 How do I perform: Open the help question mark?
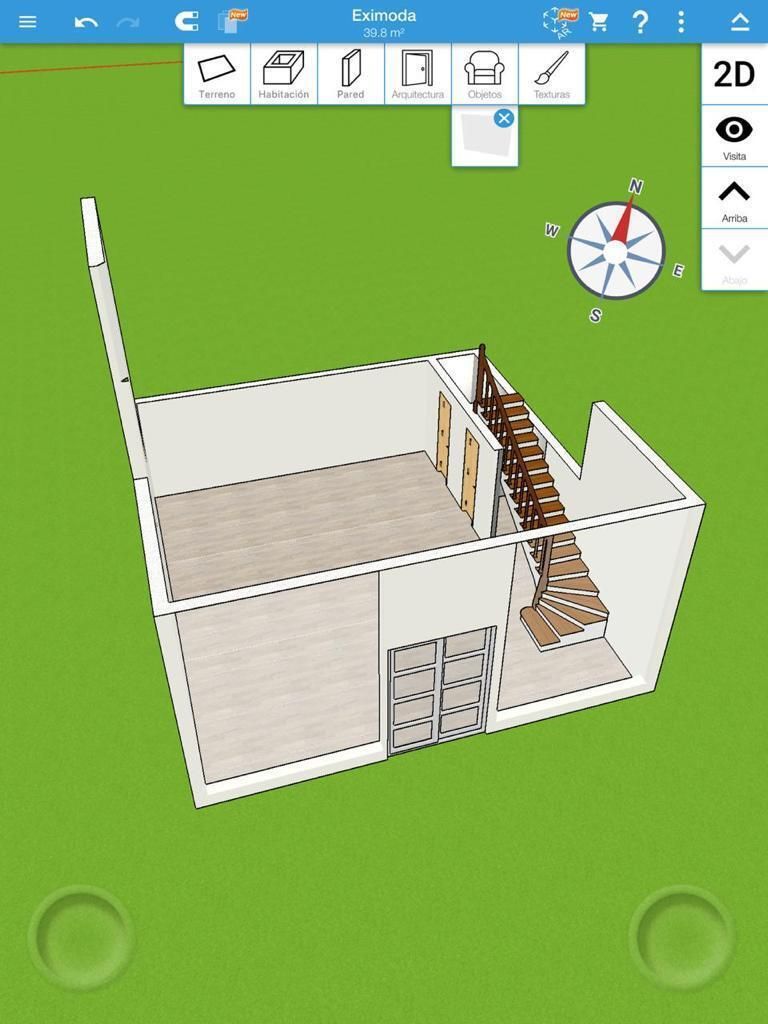640,21
